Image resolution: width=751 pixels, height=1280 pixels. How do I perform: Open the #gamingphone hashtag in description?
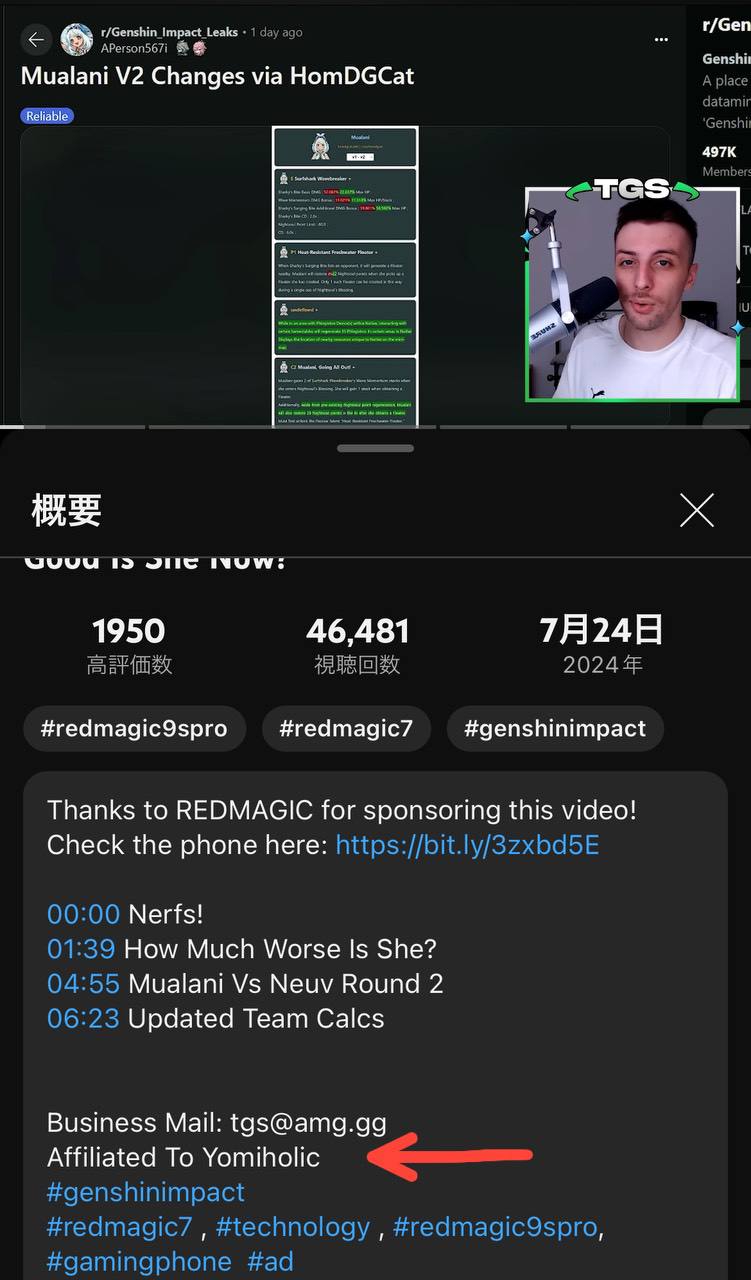pos(139,1262)
